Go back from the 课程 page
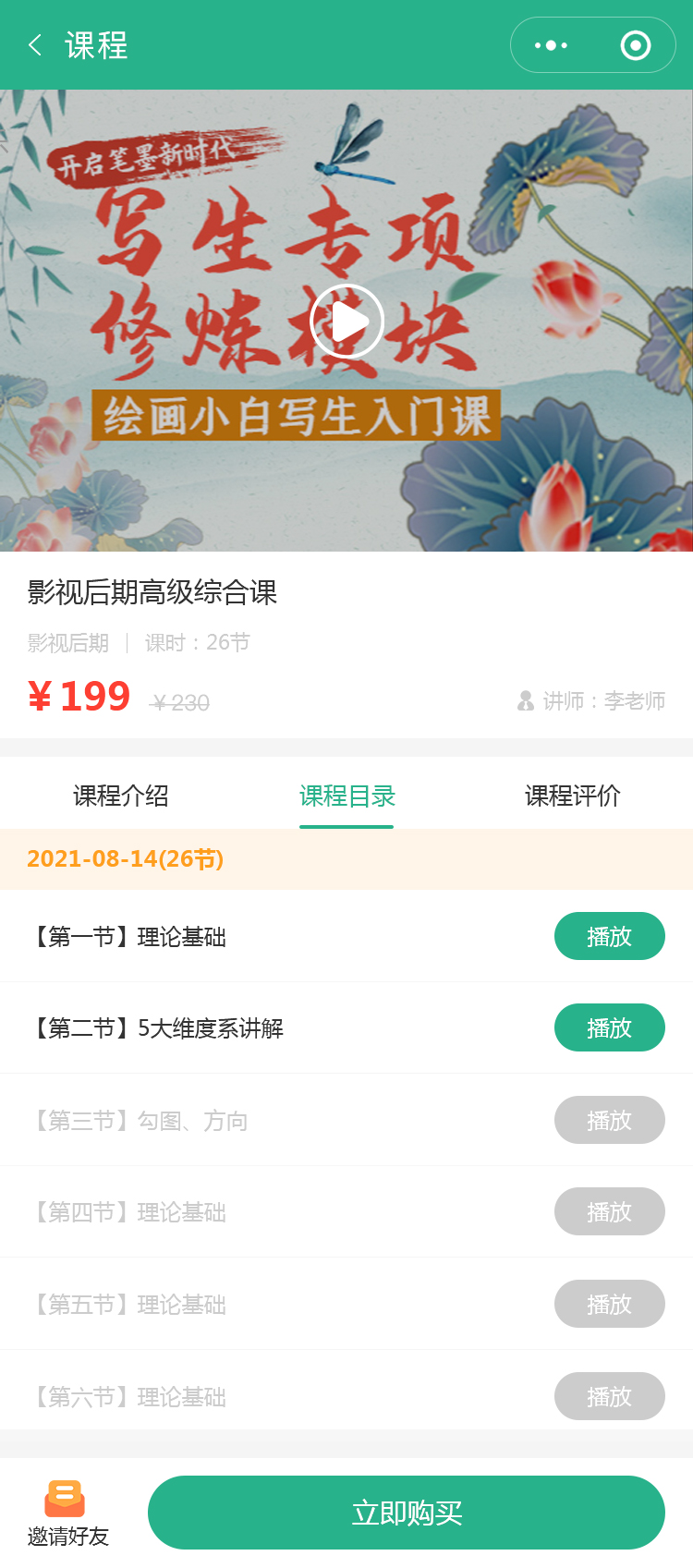This screenshot has width=693, height=1568. [x=35, y=45]
